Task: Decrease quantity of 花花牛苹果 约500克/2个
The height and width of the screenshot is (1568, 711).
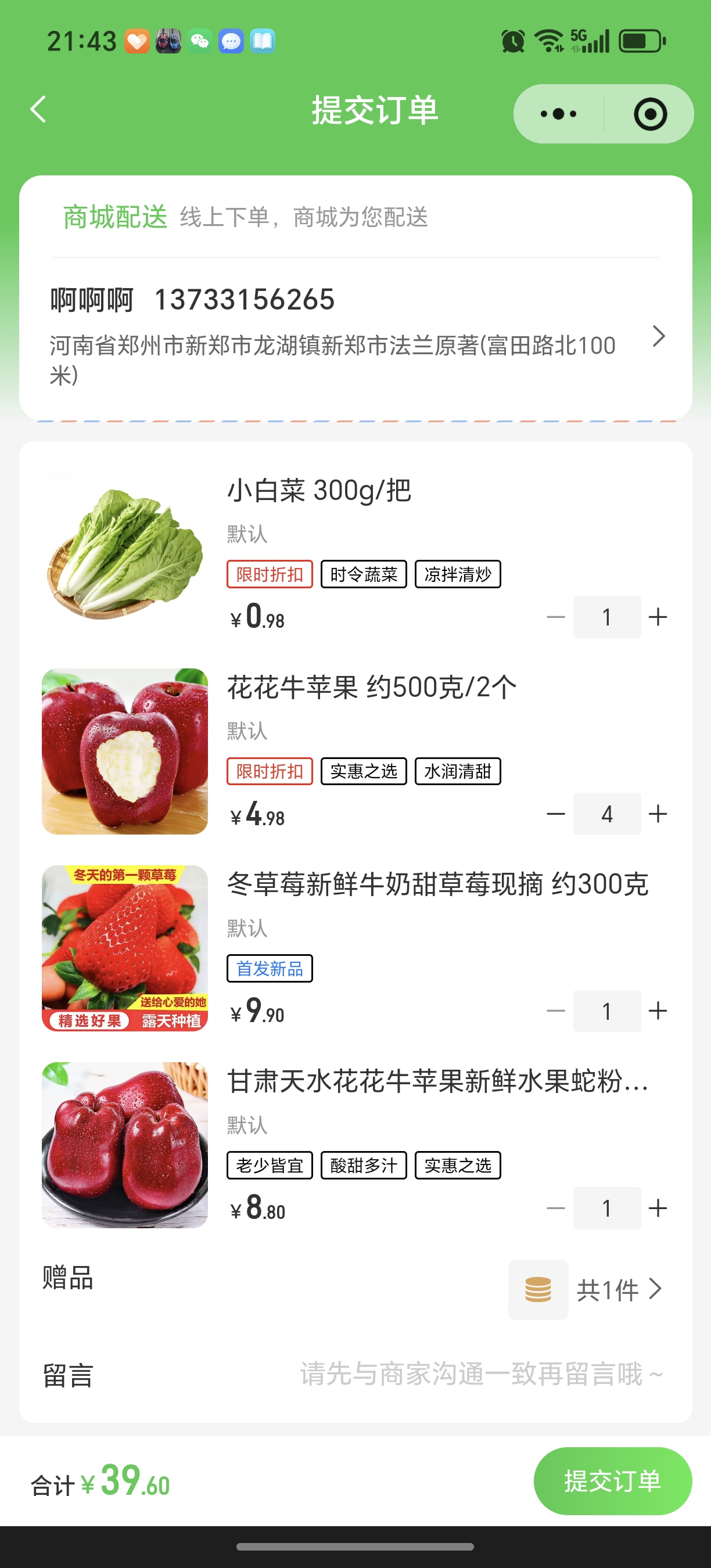Action: pyautogui.click(x=556, y=814)
